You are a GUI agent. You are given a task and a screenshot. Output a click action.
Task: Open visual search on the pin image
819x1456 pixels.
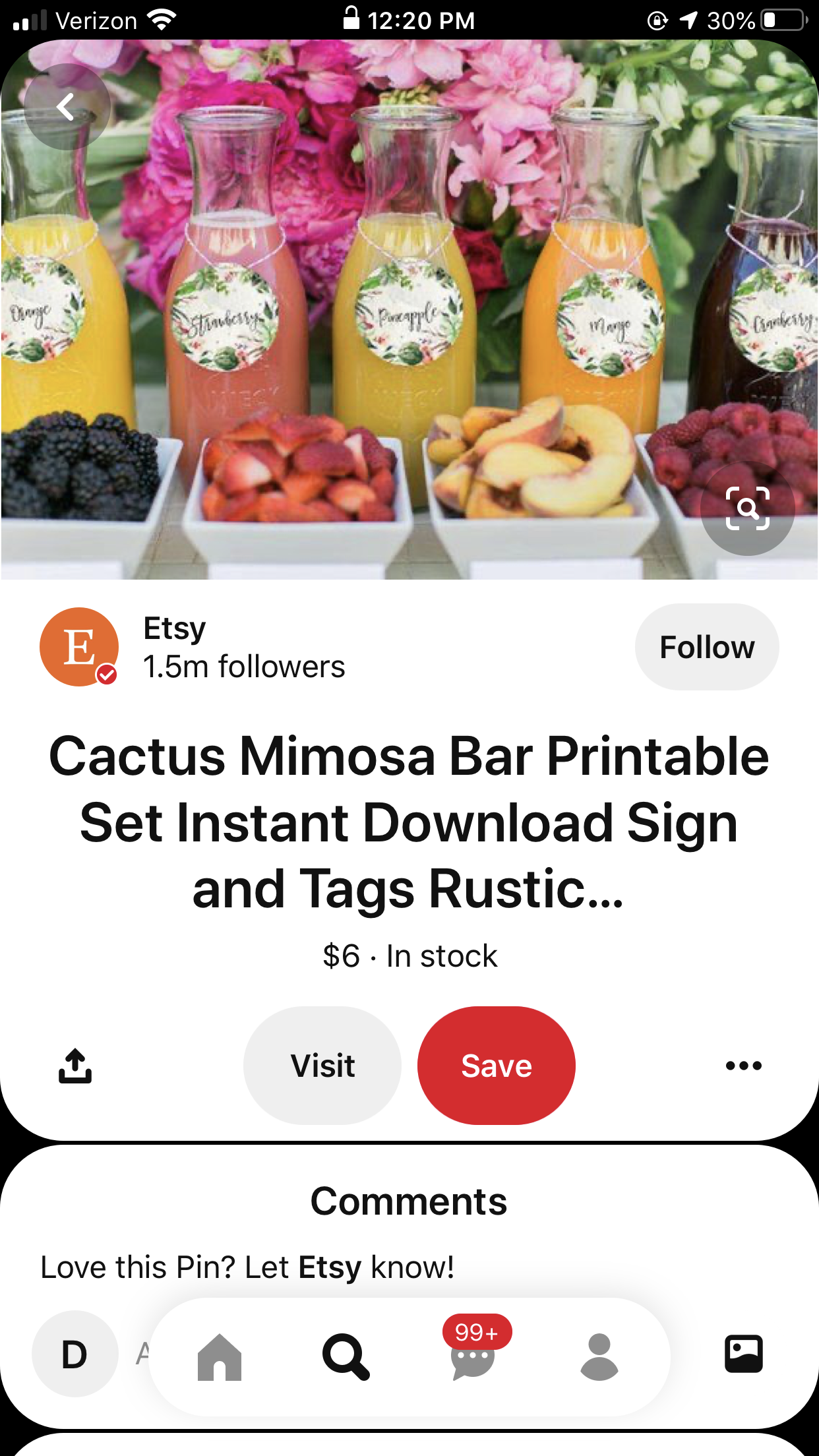click(747, 508)
